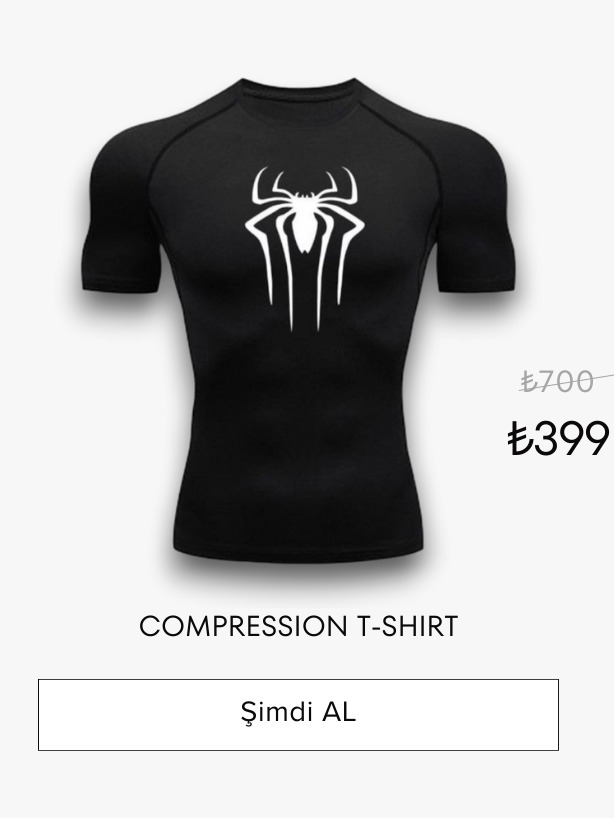614x818 pixels.
Task: Tap the Şimdi AL button
Action: [x=298, y=714]
